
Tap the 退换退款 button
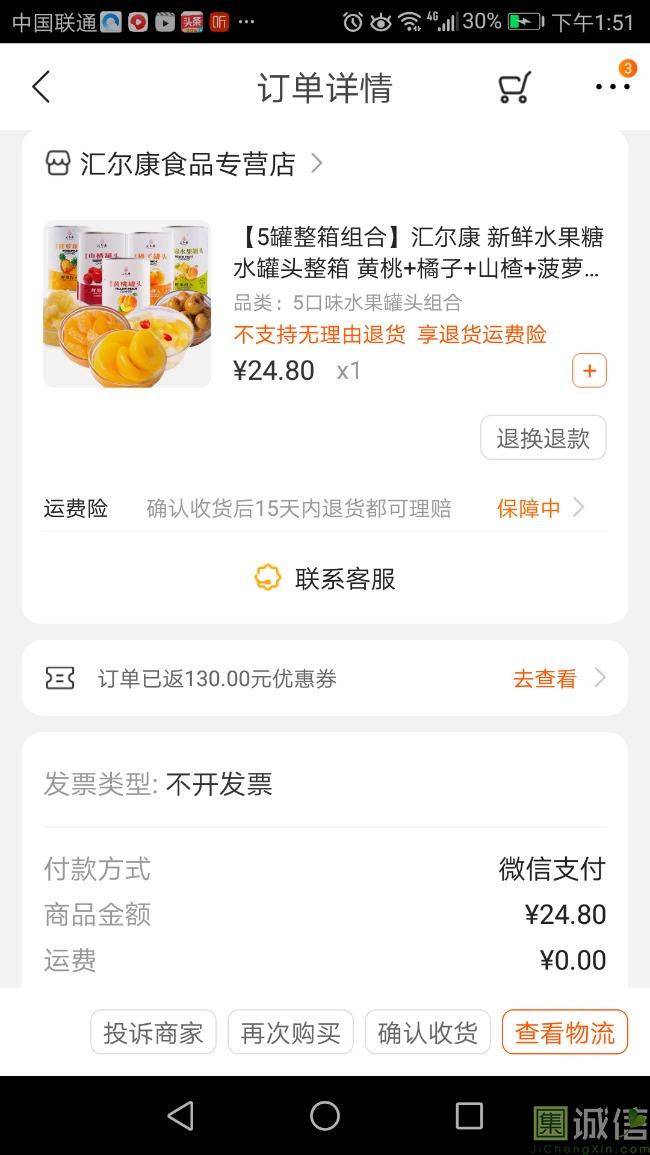click(543, 438)
